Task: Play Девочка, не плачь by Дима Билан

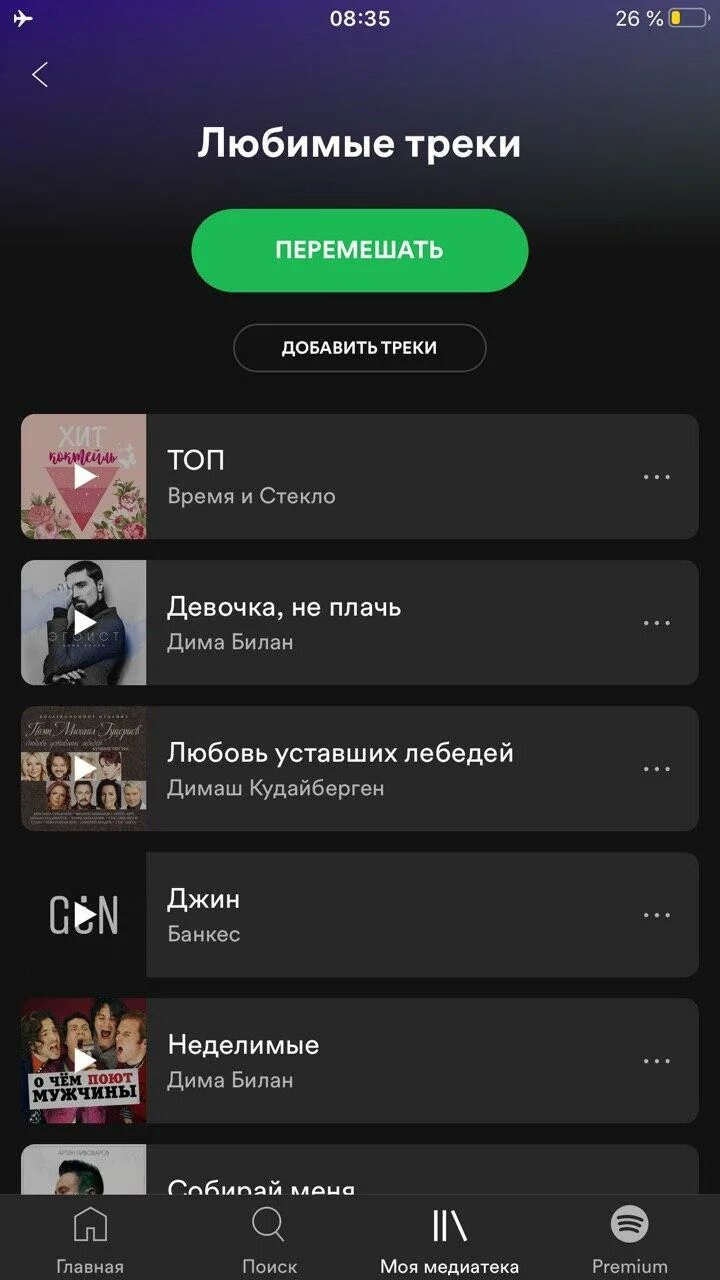Action: tap(85, 623)
